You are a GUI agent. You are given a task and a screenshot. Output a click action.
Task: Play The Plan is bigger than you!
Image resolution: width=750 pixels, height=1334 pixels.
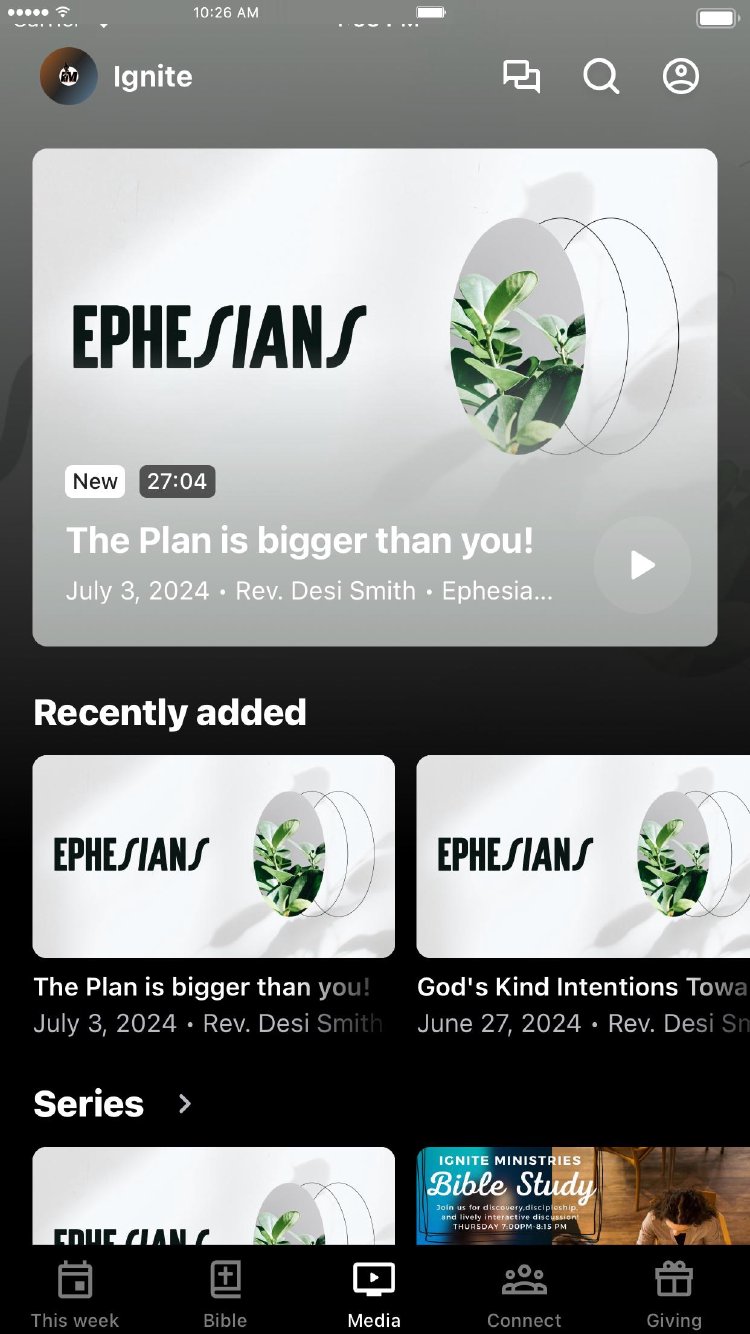coord(642,565)
